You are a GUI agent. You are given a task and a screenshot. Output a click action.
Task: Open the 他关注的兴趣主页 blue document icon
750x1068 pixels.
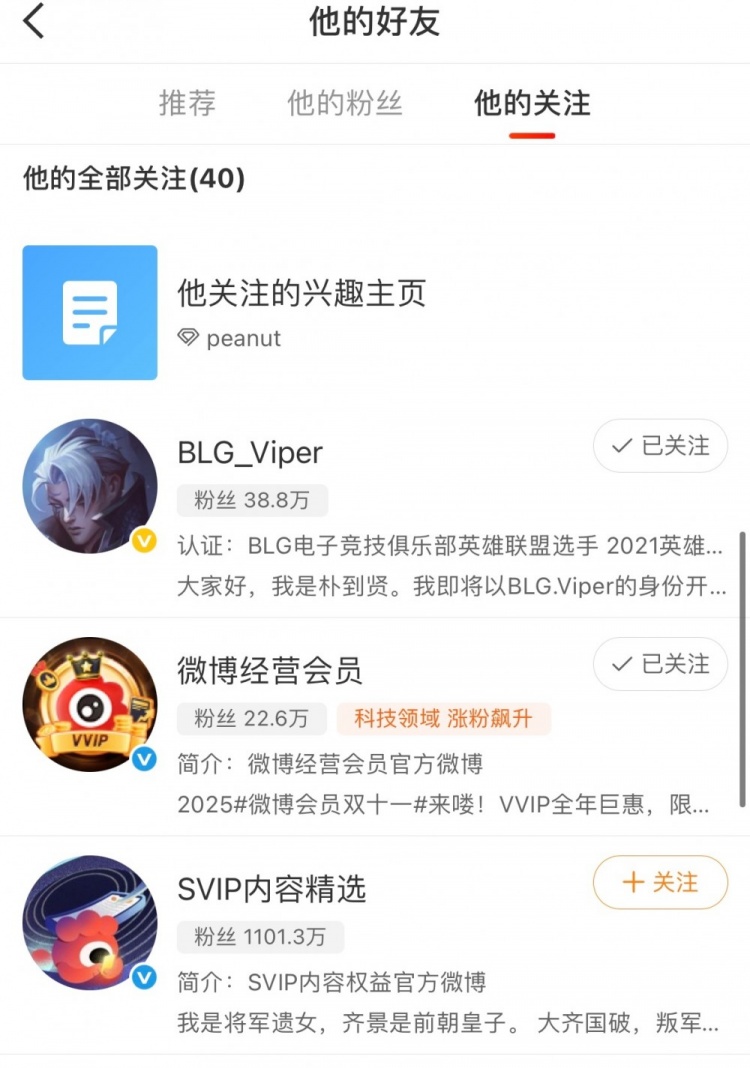pyautogui.click(x=89, y=311)
